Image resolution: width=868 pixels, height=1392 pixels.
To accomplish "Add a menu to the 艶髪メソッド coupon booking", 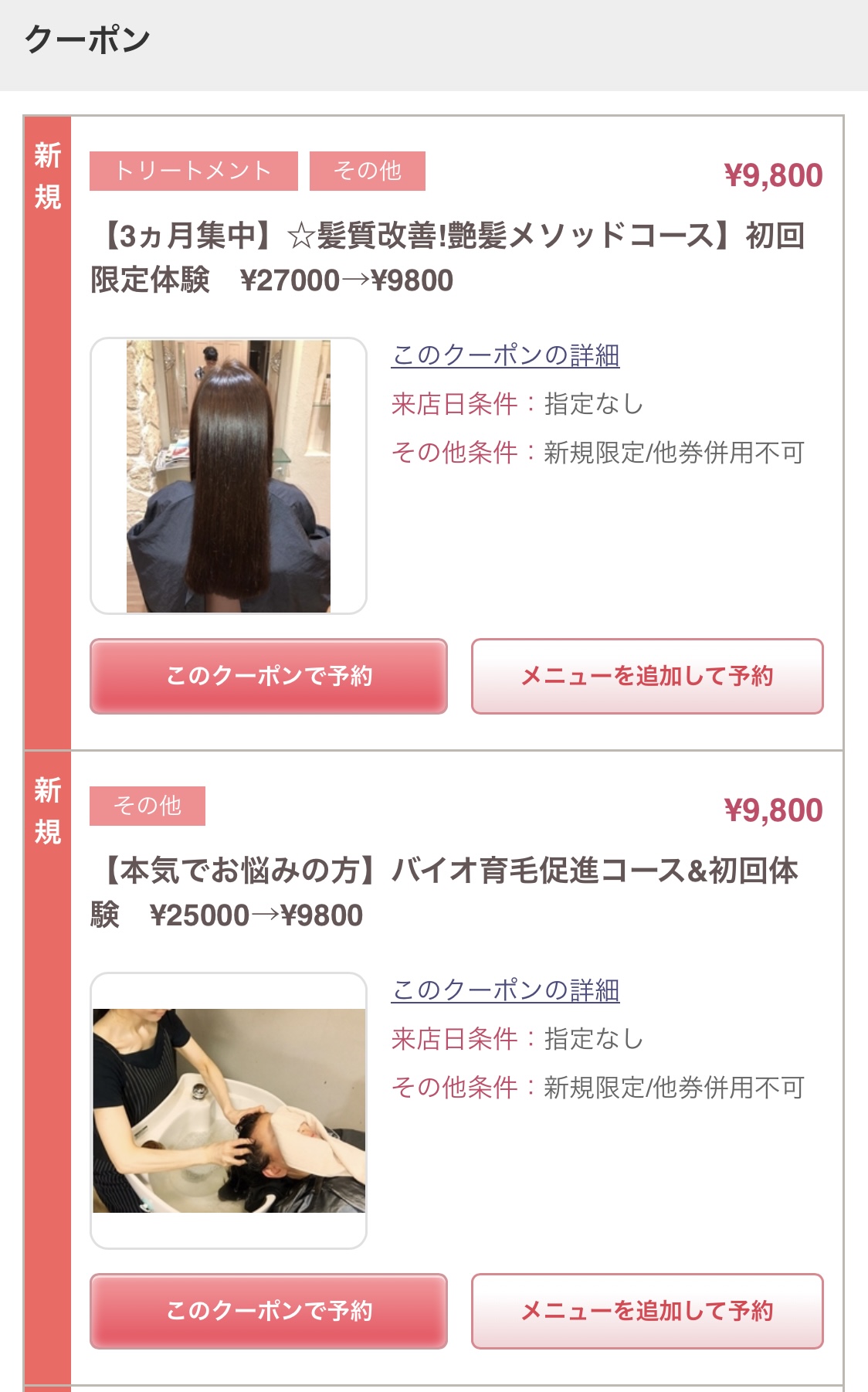I will 647,676.
